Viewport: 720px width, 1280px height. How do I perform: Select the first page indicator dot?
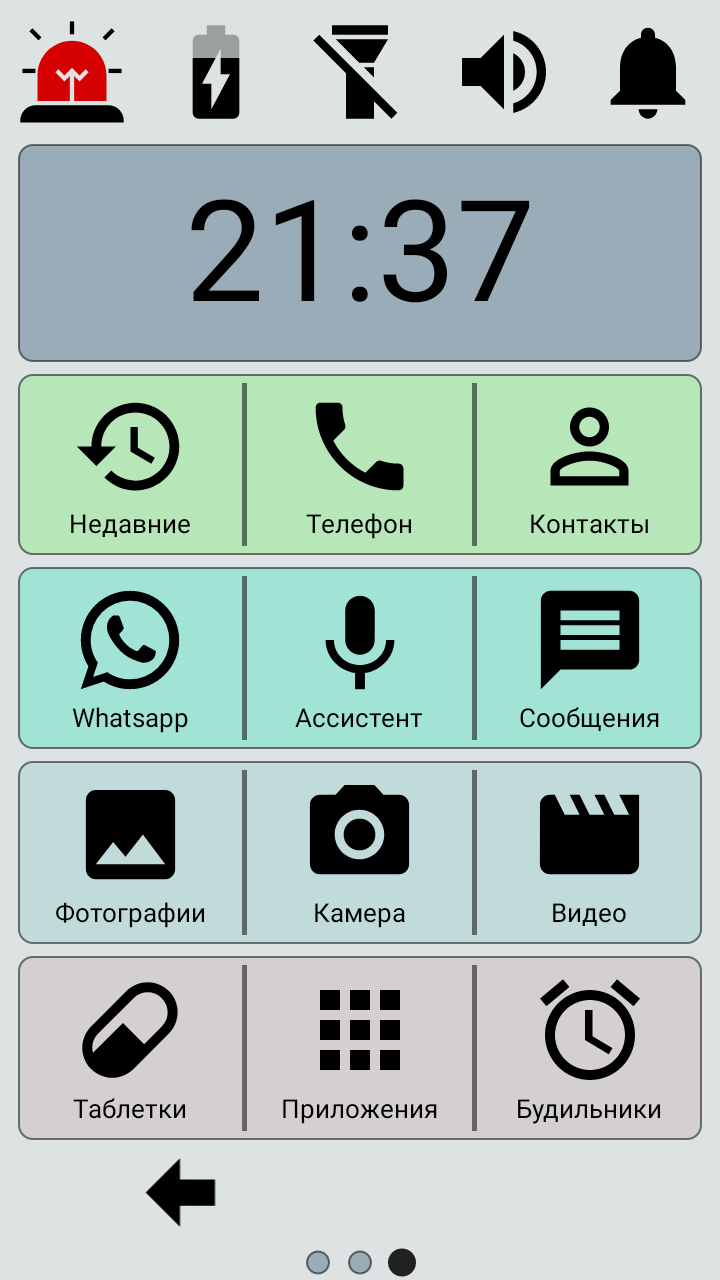(x=318, y=1262)
